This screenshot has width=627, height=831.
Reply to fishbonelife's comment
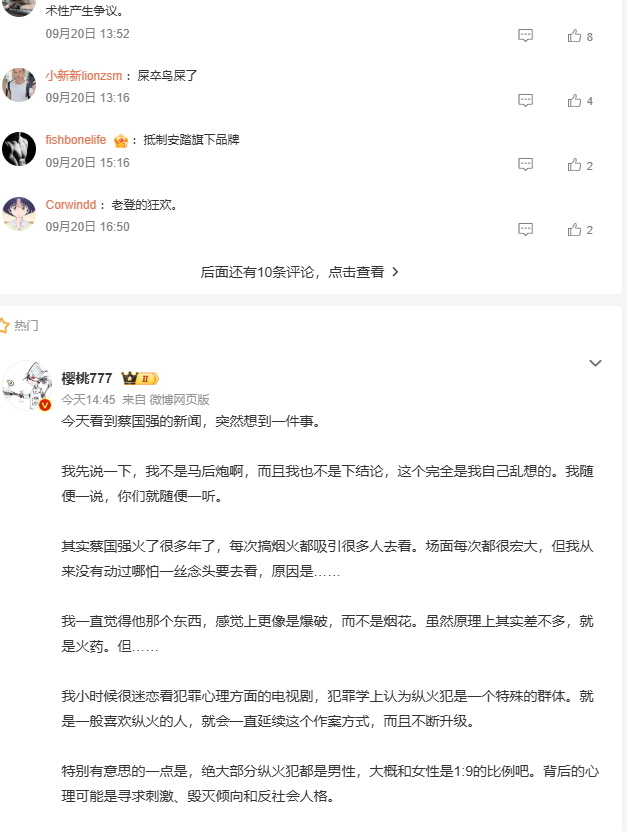(525, 164)
